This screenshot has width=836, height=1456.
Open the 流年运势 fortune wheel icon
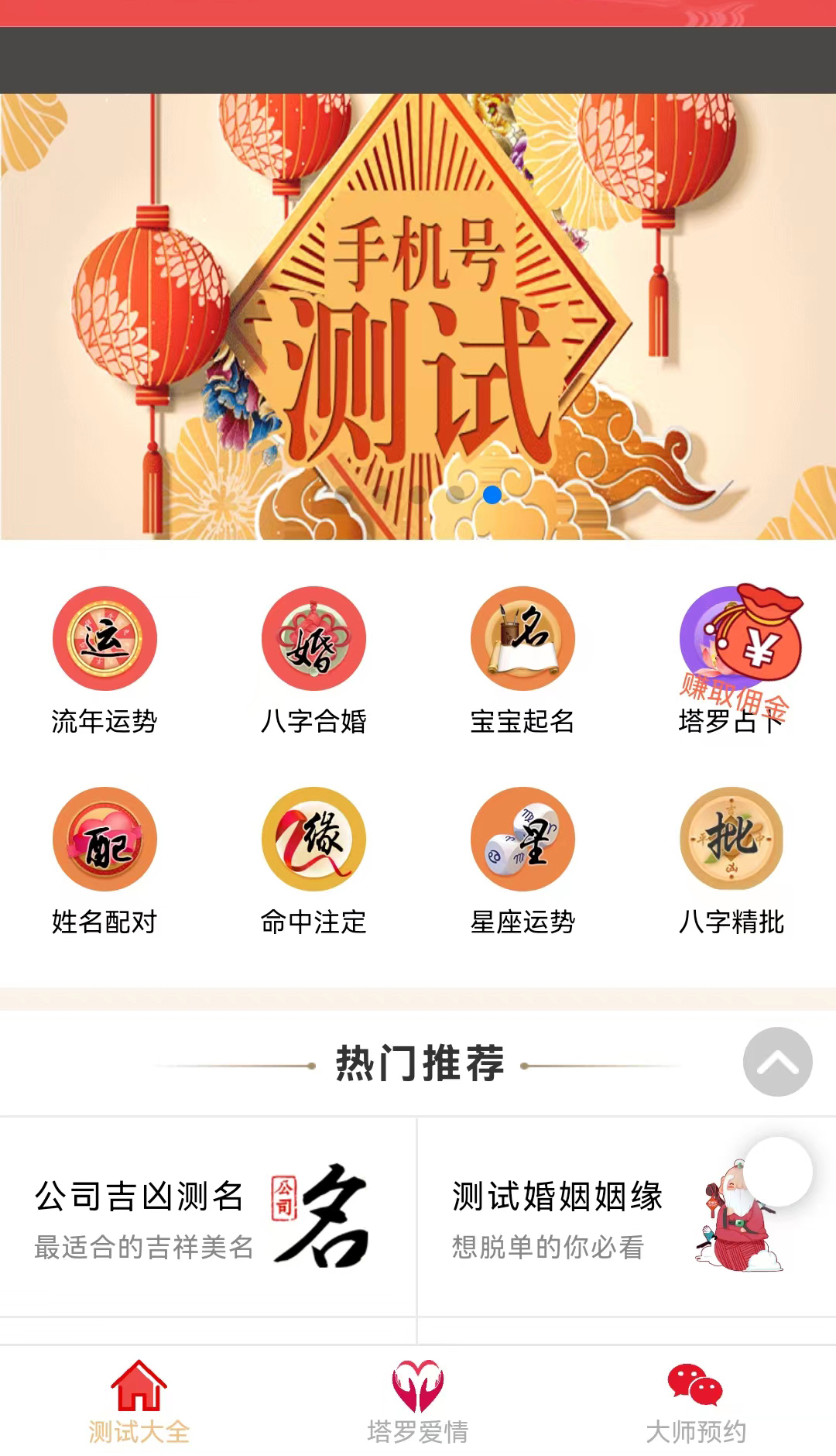[x=104, y=639]
